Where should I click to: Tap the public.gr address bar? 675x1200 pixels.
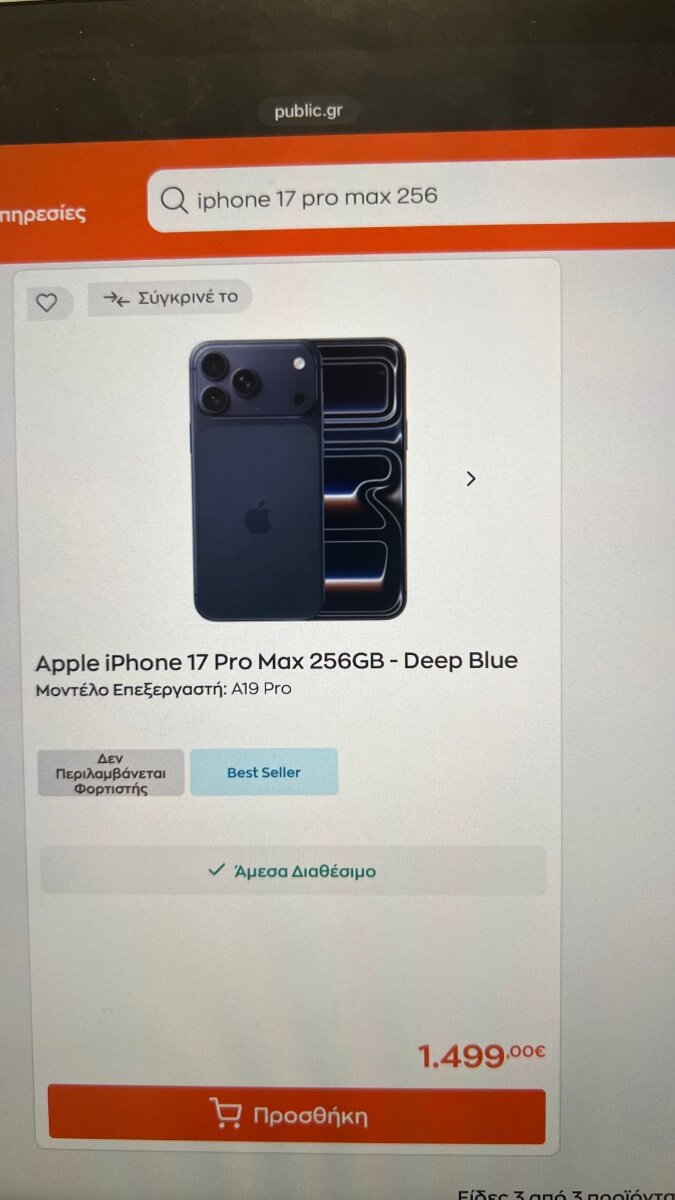click(x=308, y=111)
